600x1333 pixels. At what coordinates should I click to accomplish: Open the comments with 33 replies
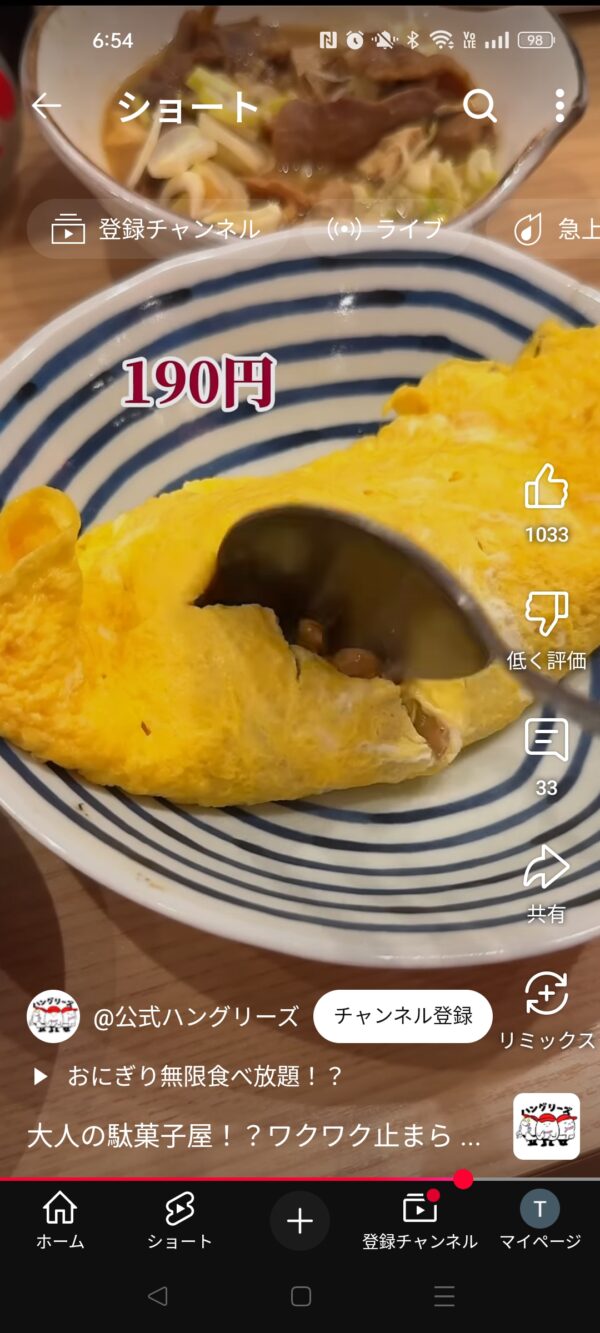click(546, 742)
